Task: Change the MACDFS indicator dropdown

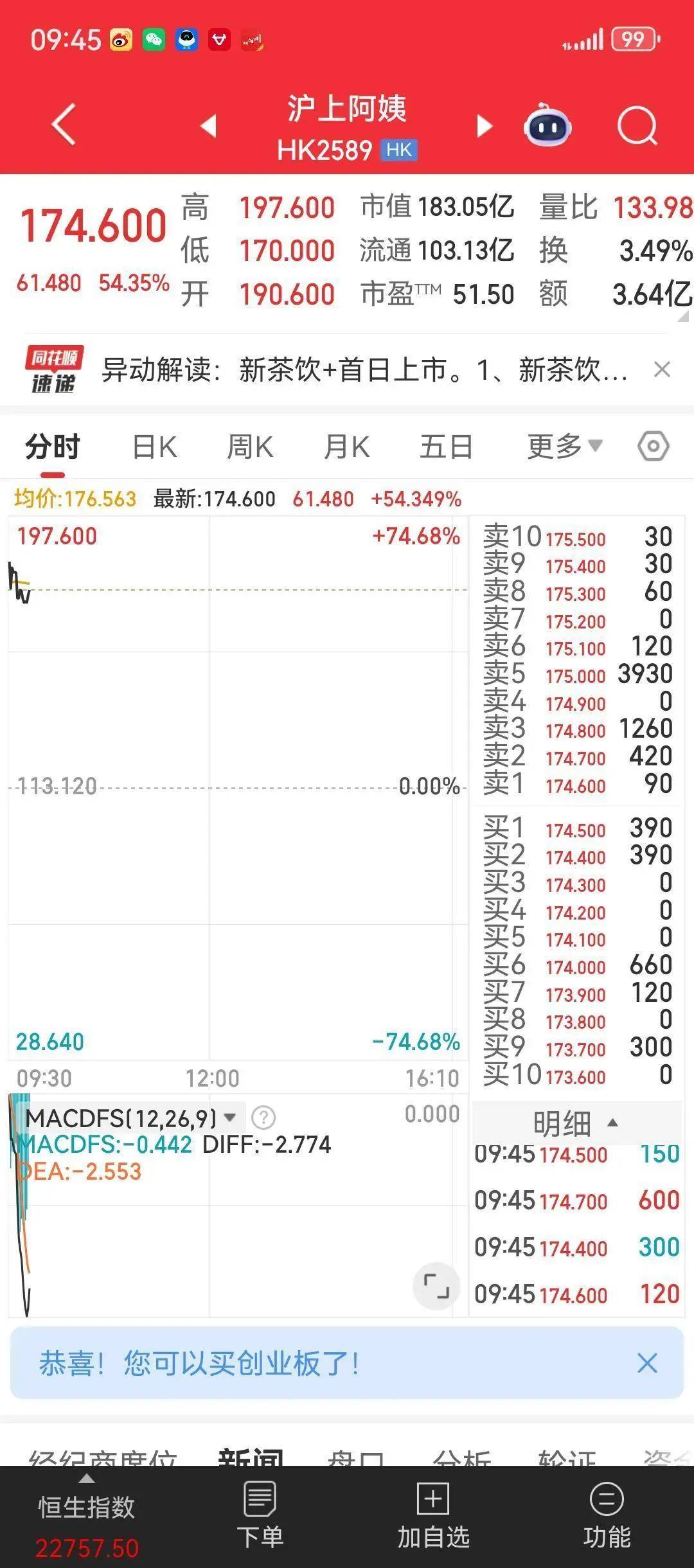Action: point(229,1118)
